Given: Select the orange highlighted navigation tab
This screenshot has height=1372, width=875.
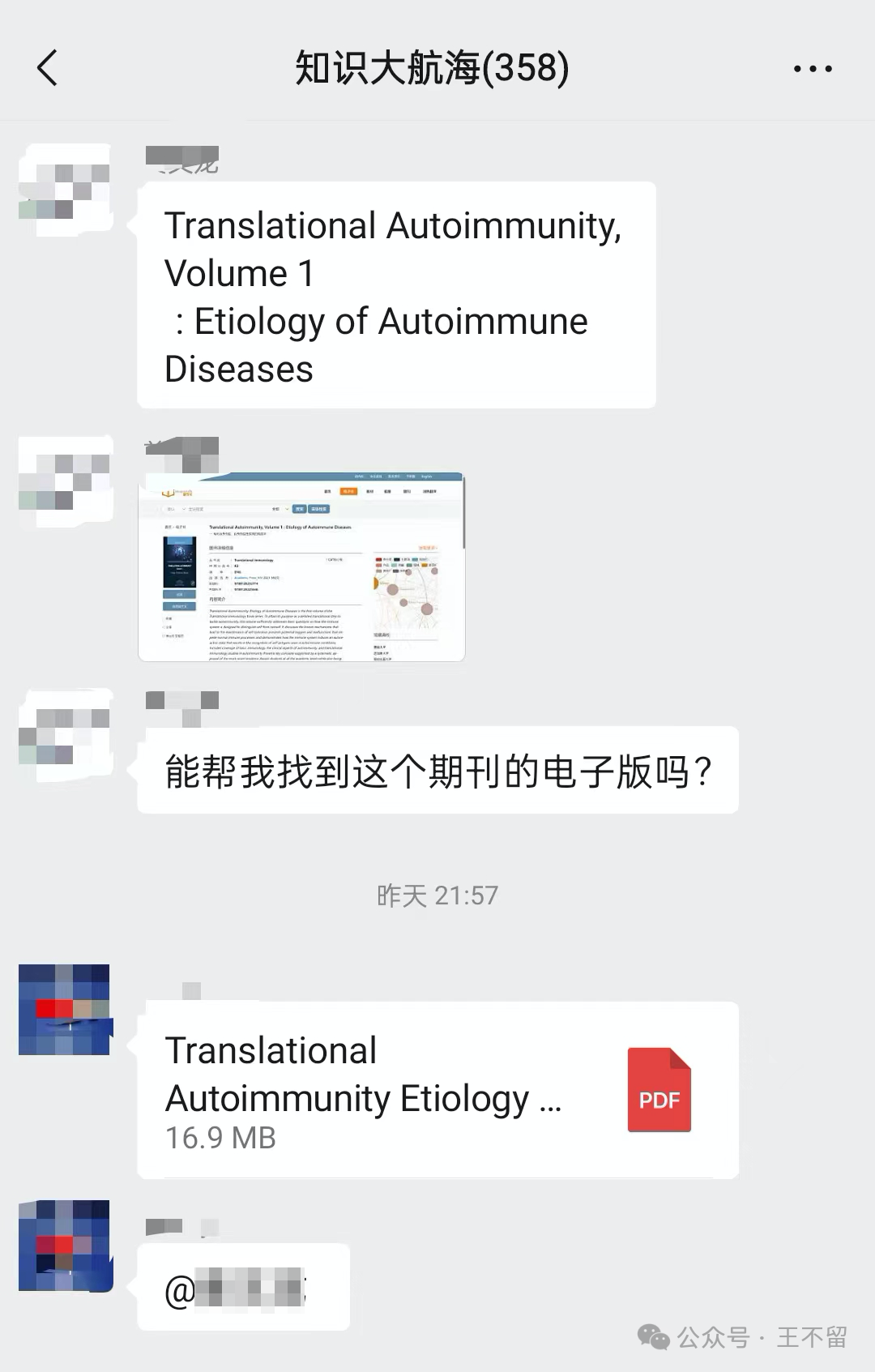Looking at the screenshot, I should coord(348,491).
